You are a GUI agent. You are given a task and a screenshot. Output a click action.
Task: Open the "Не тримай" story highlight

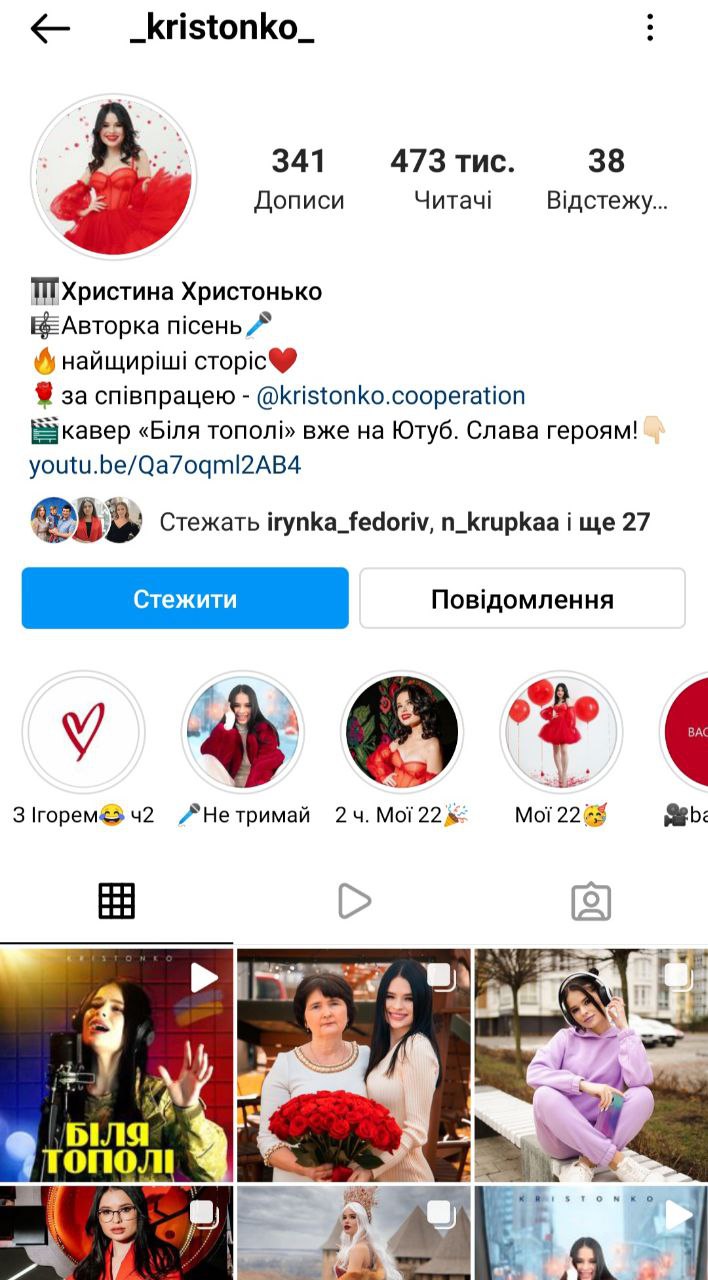243,733
